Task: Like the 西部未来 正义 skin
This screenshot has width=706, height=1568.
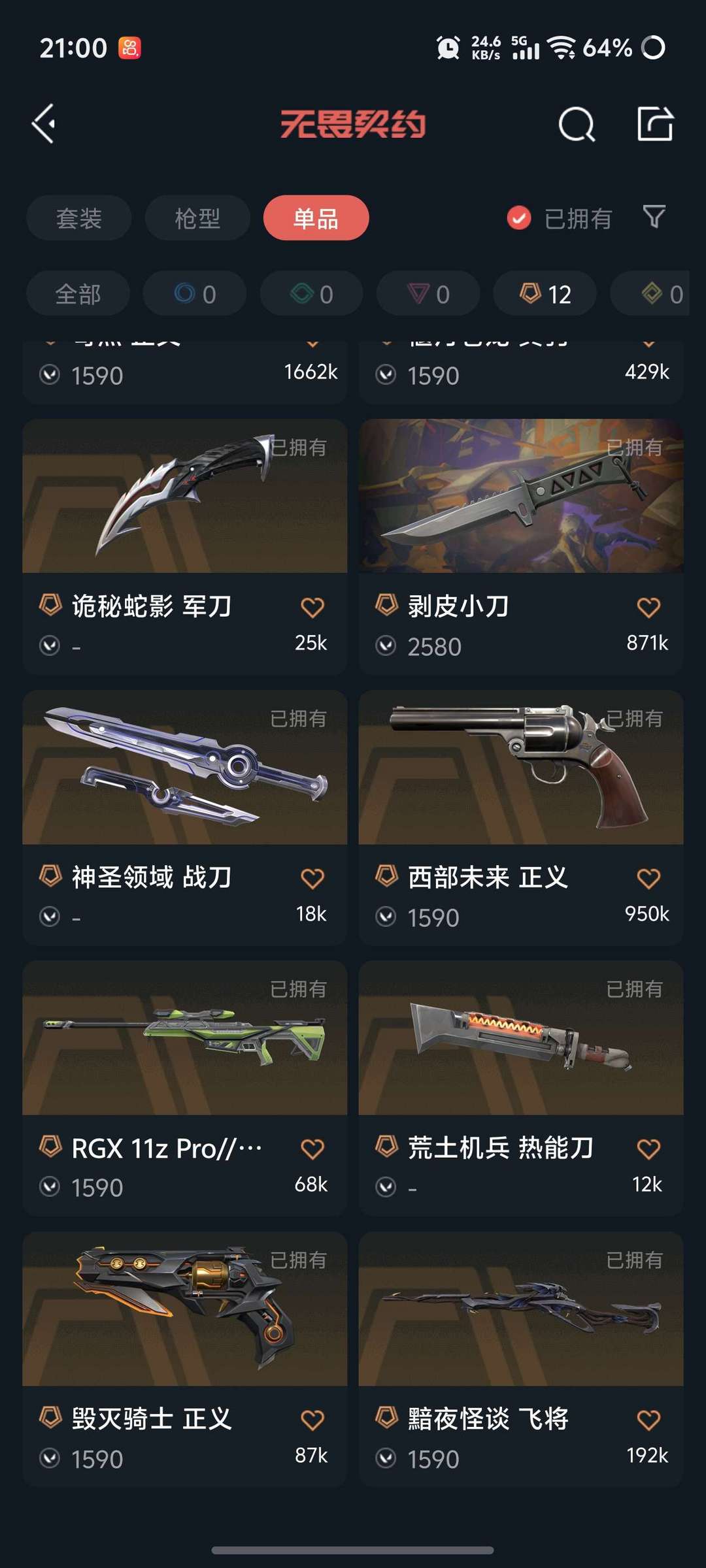Action: 648,878
